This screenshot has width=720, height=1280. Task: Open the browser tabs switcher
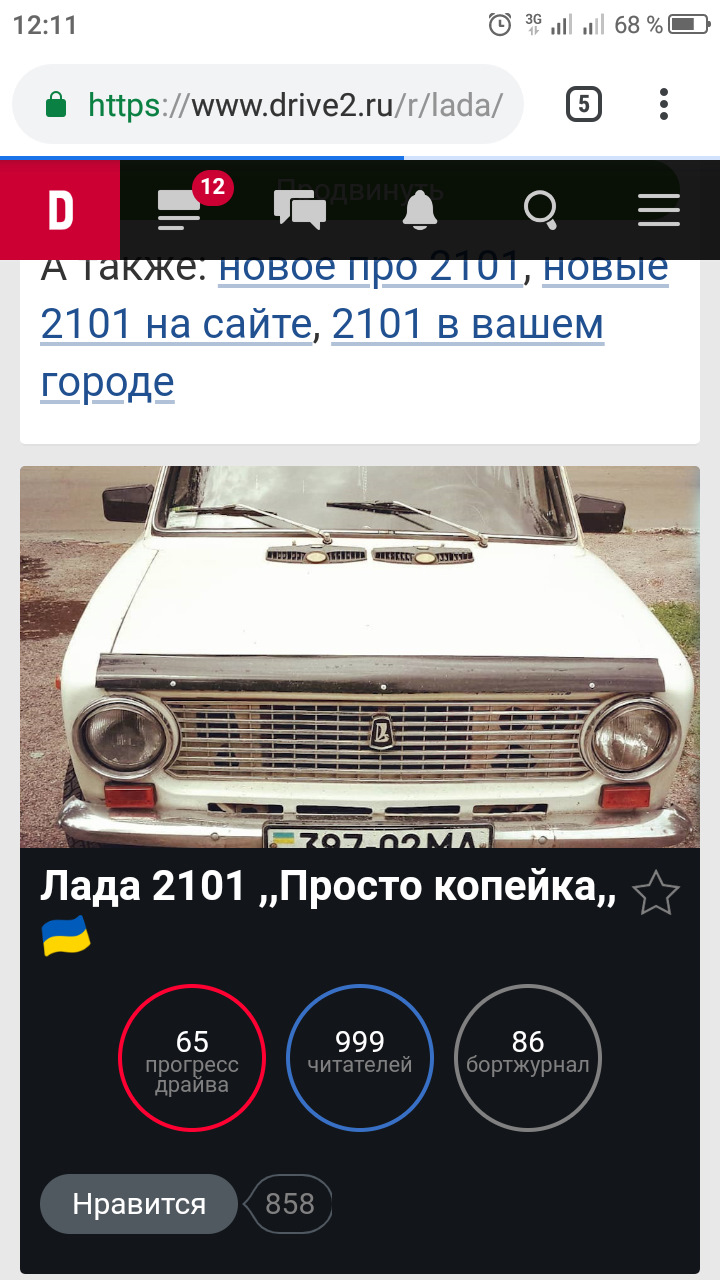coord(584,104)
